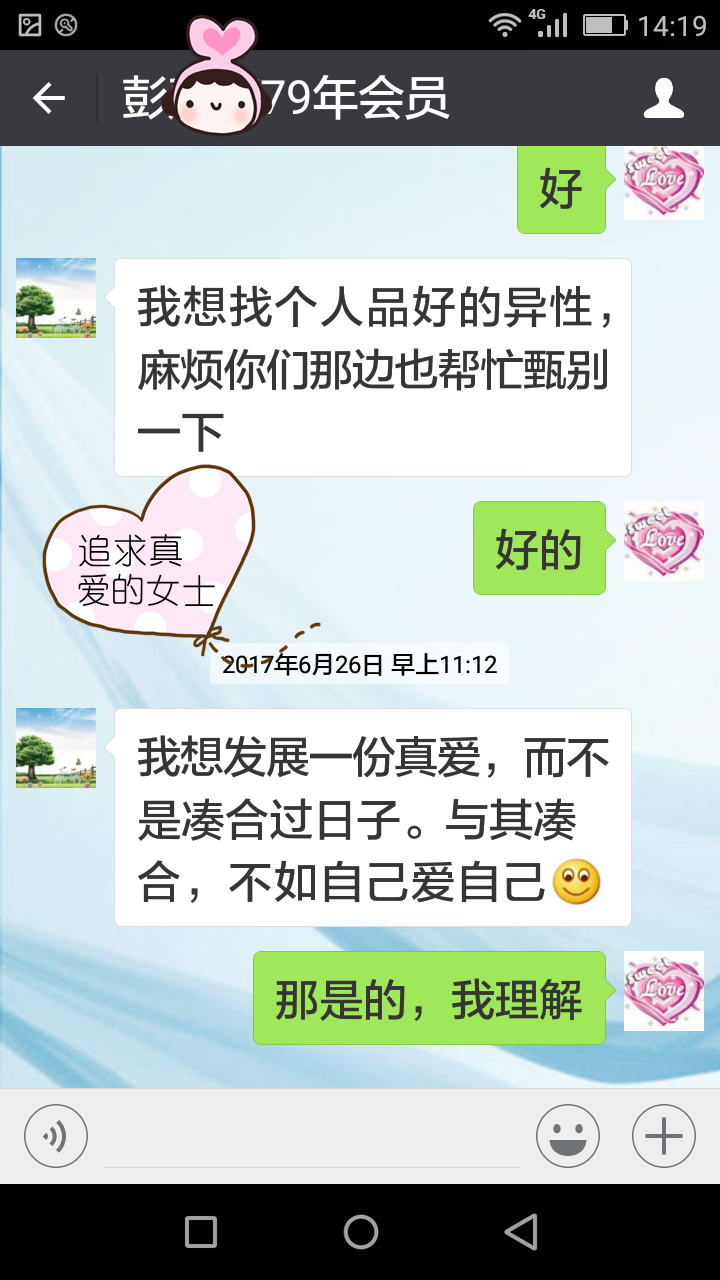This screenshot has width=720, height=1280.
Task: Open the tree avatar beside '我想发展一份真爱' message
Action: point(56,748)
